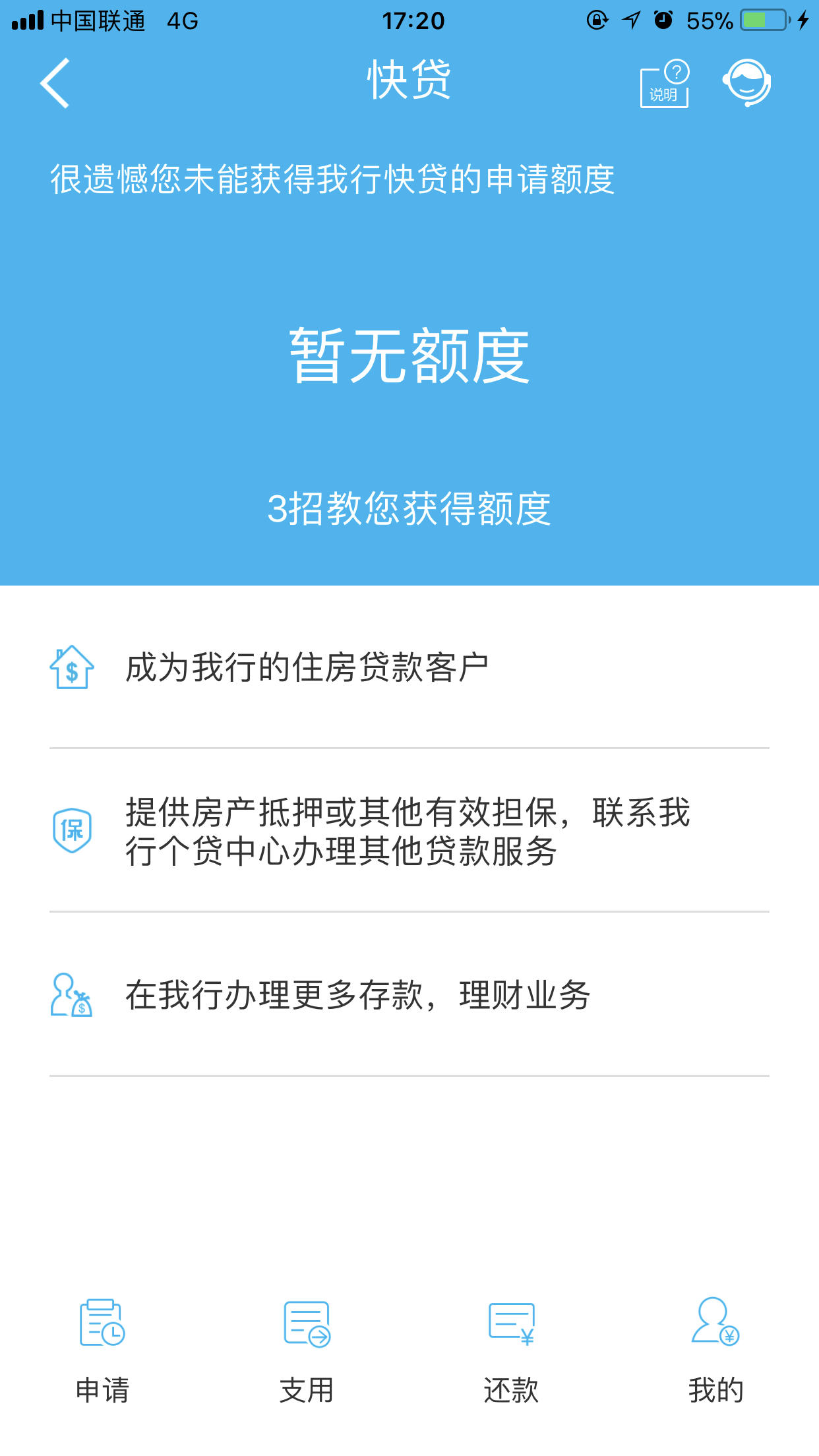Screen dimensions: 819x1456
Task: Navigate back with the left chevron
Action: click(54, 83)
